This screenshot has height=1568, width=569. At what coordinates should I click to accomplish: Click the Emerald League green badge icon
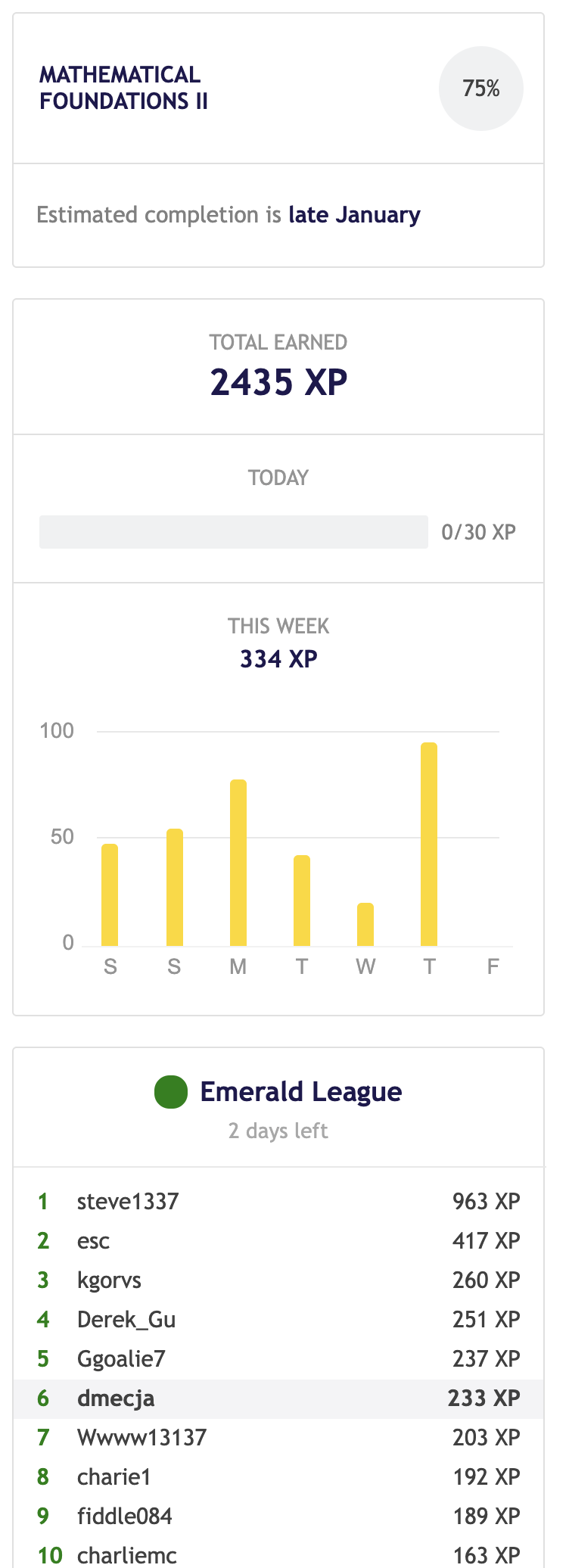click(170, 1092)
